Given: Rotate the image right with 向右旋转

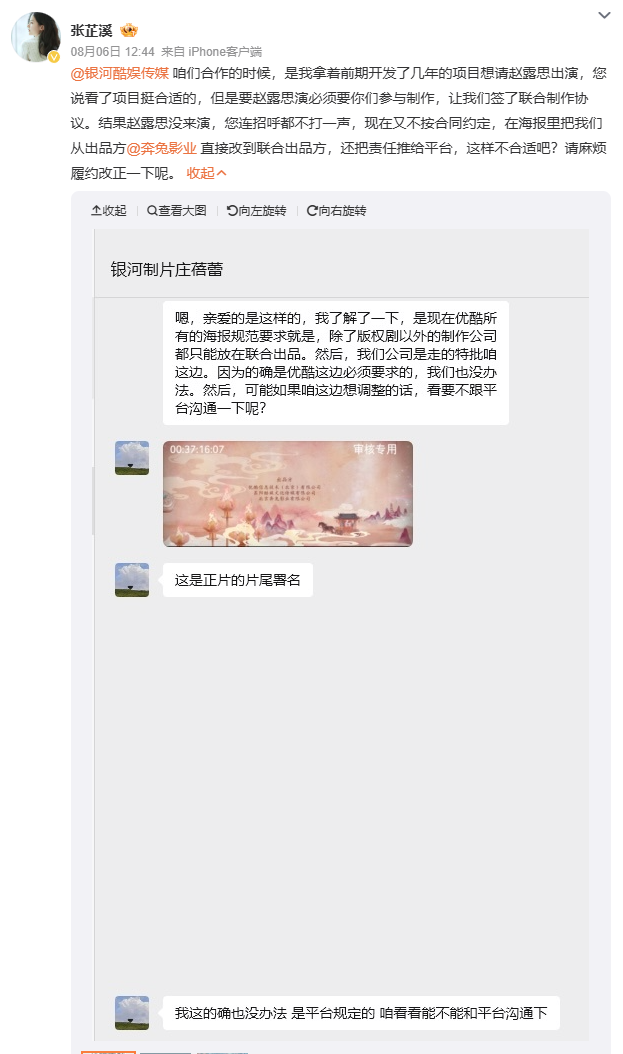Looking at the screenshot, I should pyautogui.click(x=336, y=211).
